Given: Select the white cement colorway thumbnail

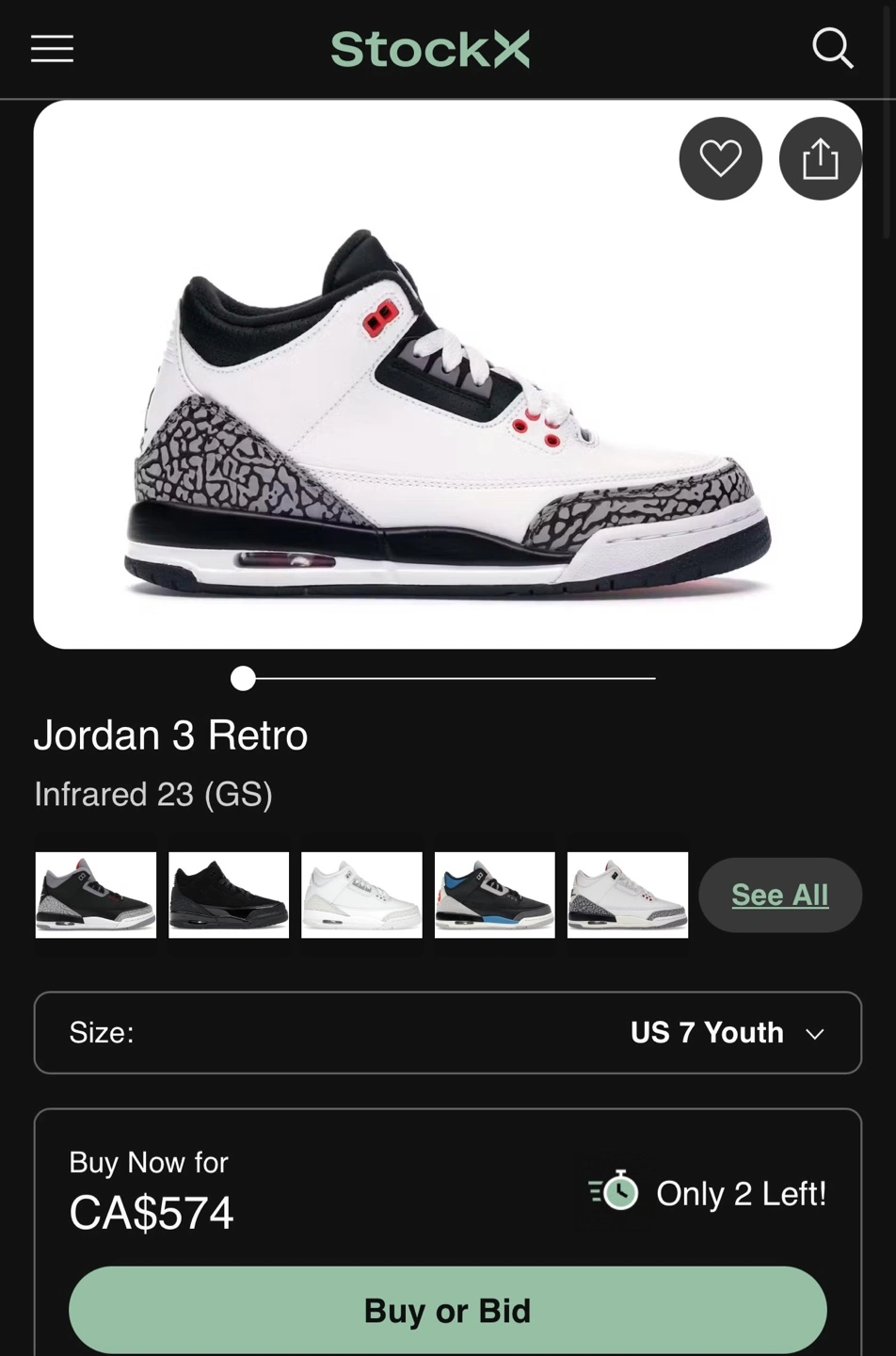Looking at the screenshot, I should pos(628,895).
